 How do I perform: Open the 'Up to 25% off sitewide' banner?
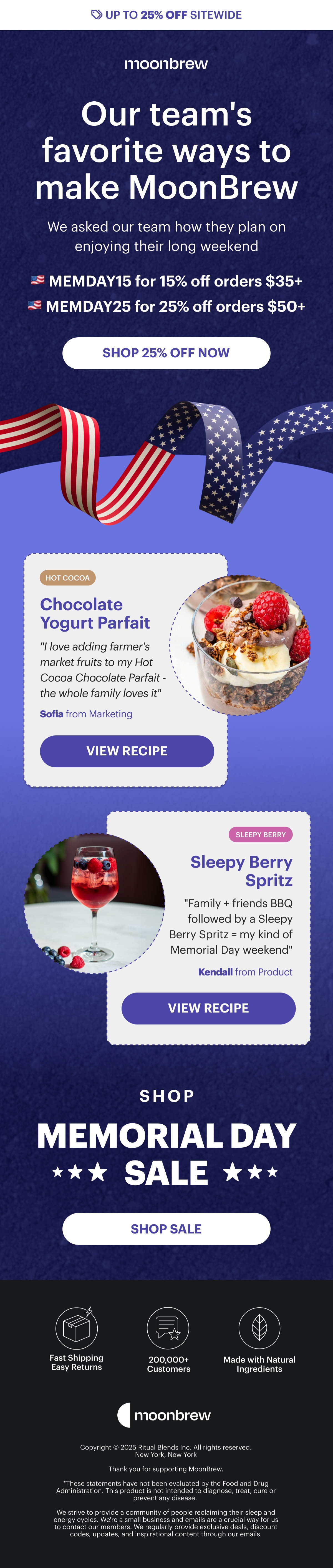166,15
